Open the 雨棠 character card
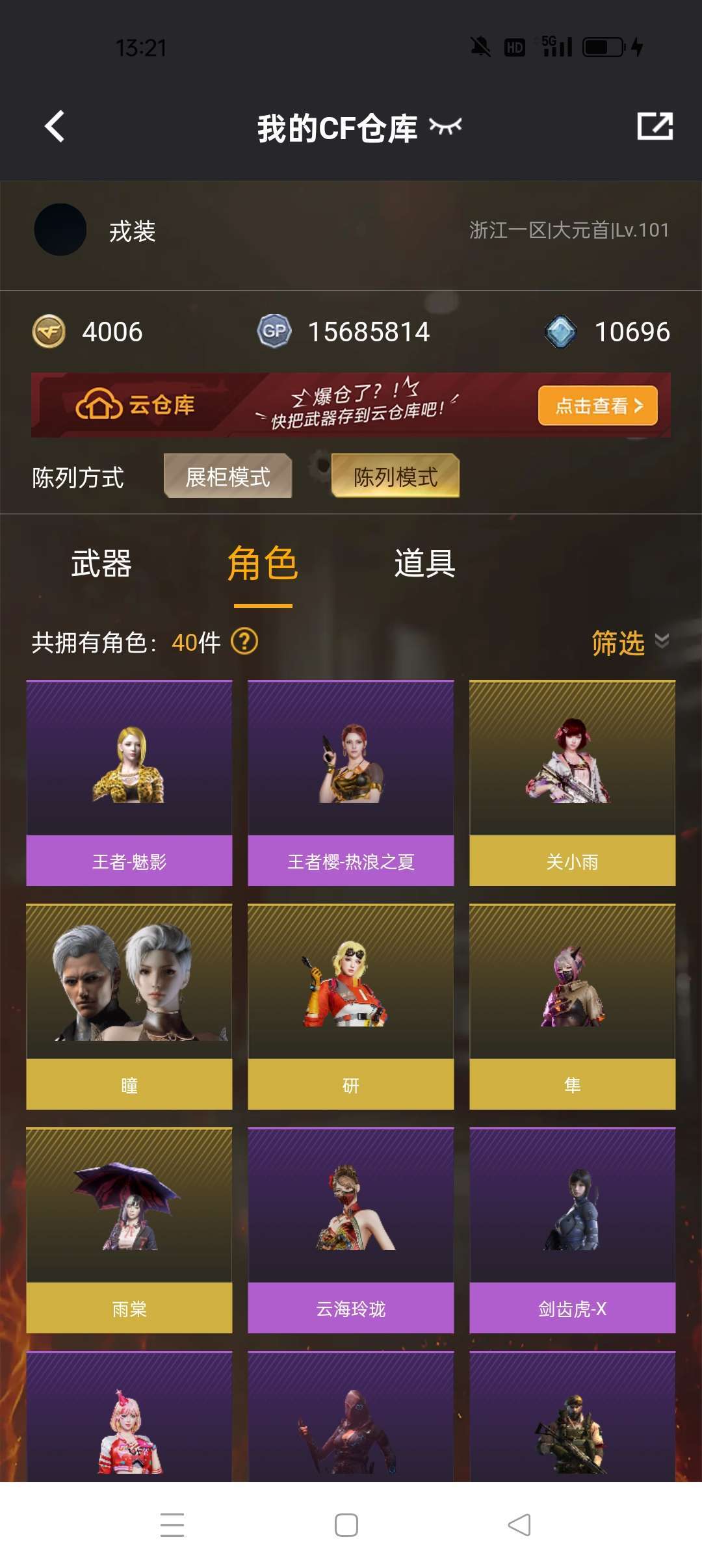The image size is (702, 1568). [x=129, y=1230]
